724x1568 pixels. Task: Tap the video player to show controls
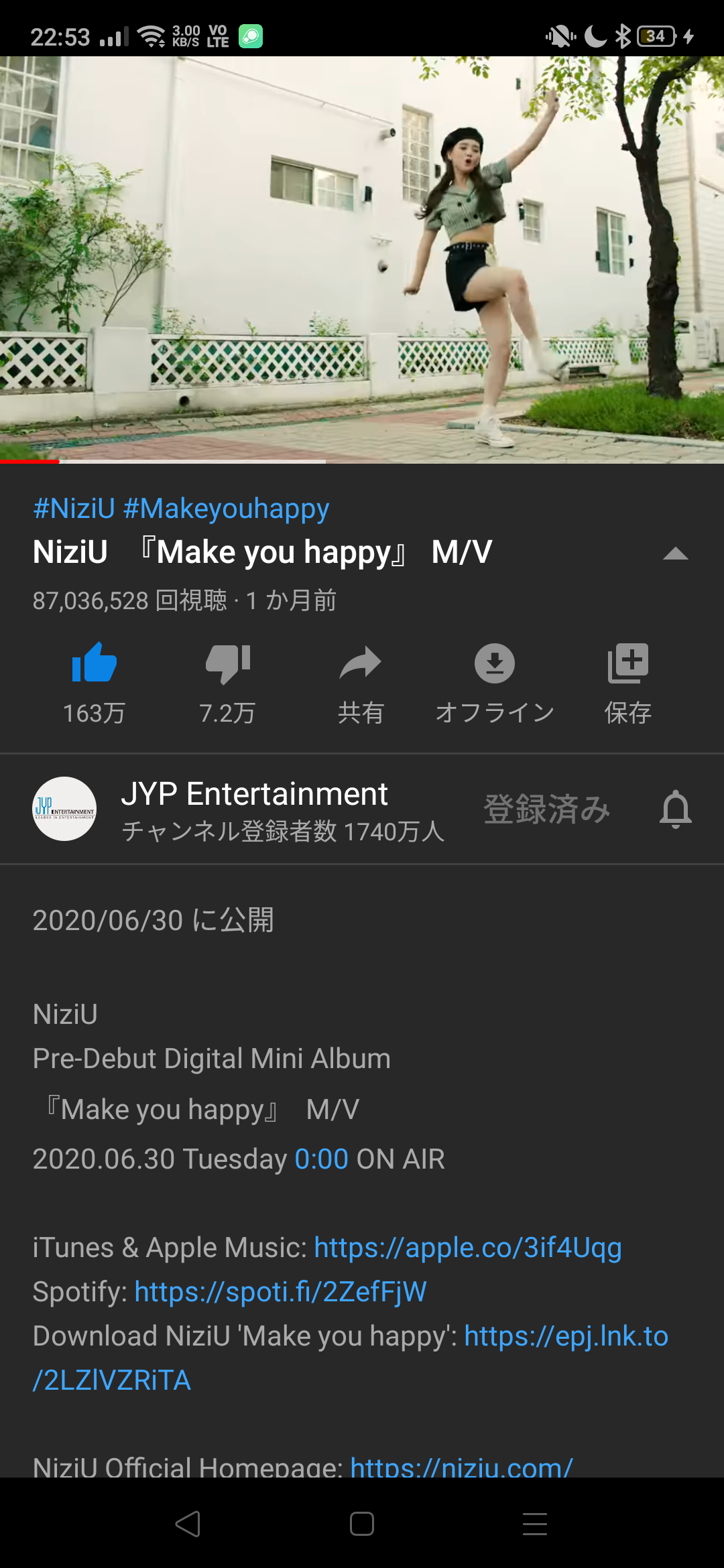pyautogui.click(x=362, y=259)
